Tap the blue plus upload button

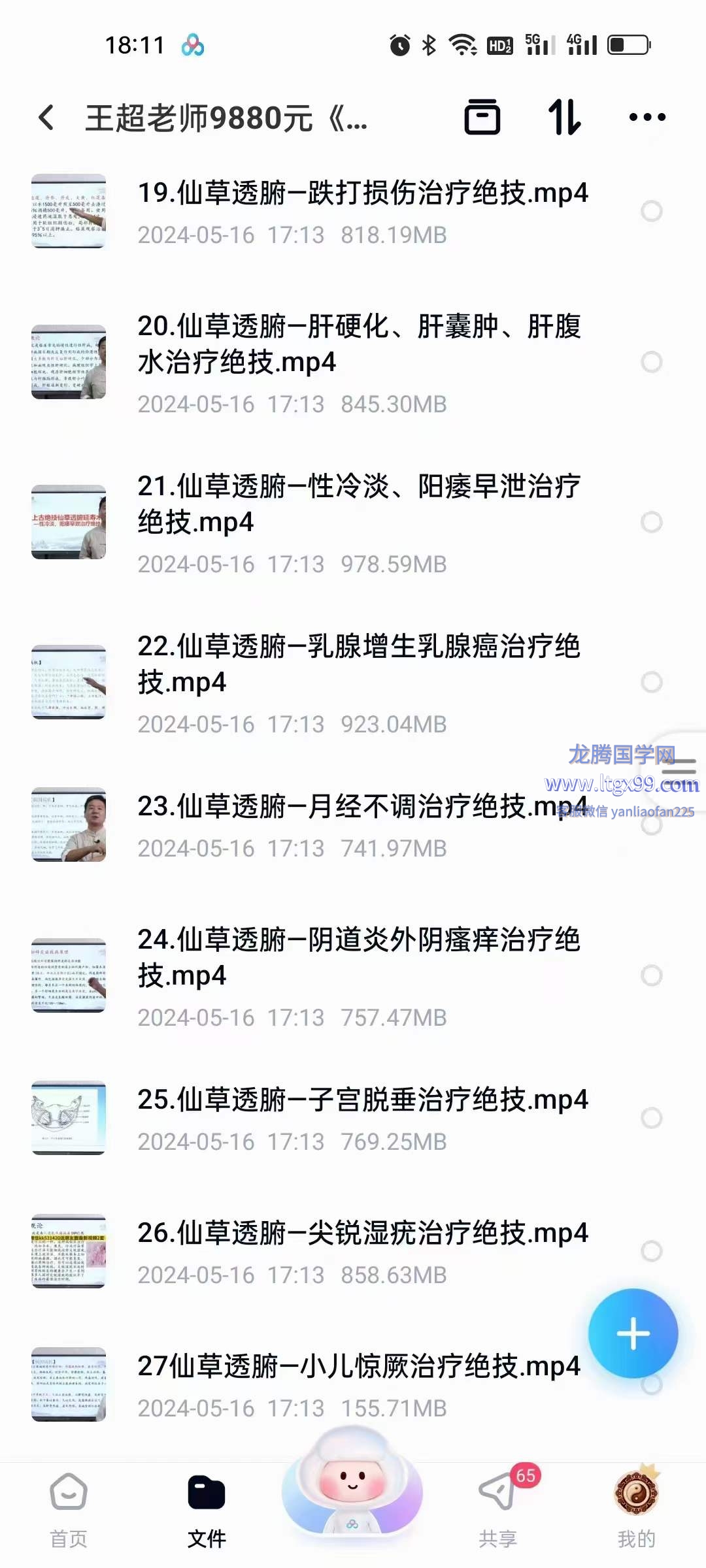(633, 1333)
